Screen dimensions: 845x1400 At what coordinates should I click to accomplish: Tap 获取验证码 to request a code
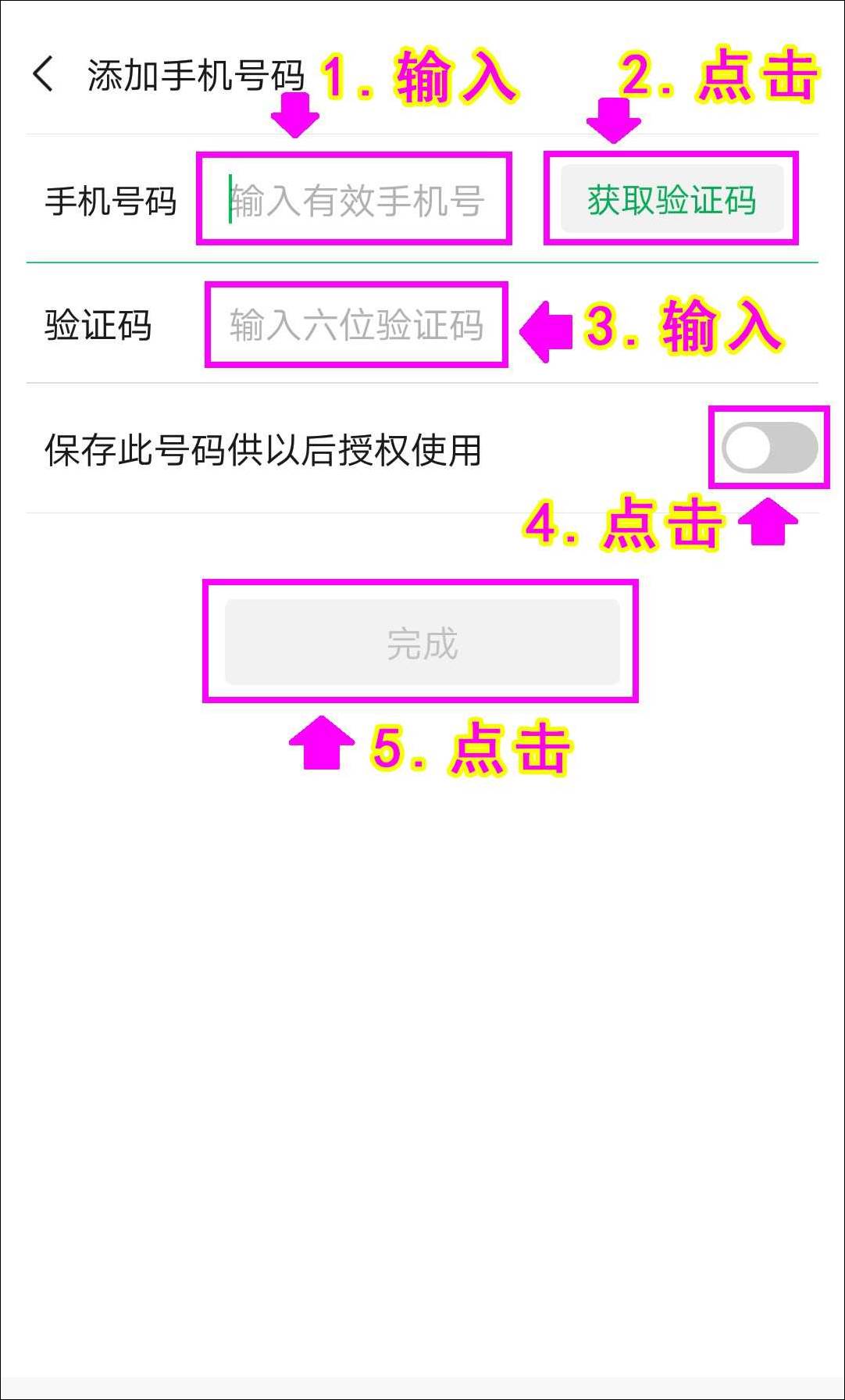tap(672, 199)
